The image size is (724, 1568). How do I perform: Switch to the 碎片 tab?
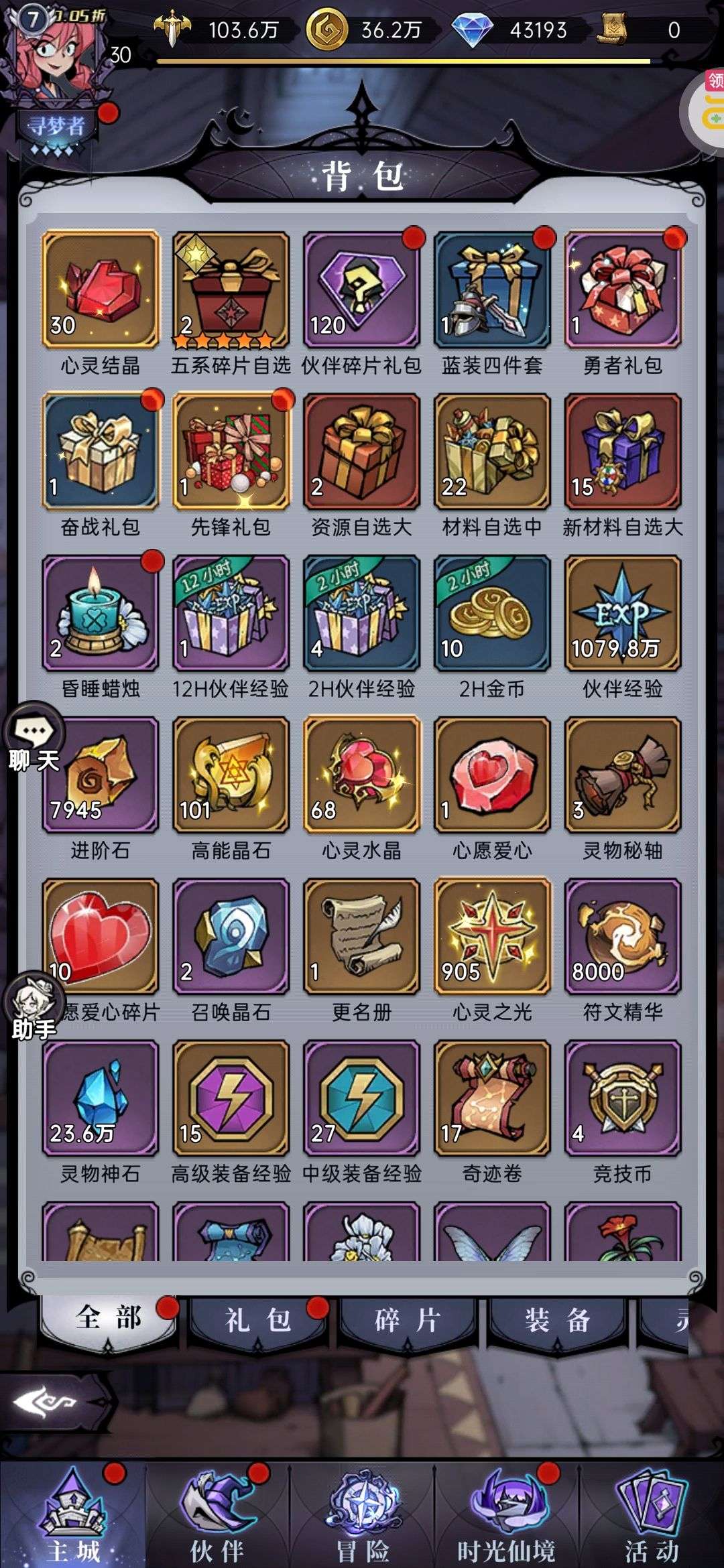408,1319
